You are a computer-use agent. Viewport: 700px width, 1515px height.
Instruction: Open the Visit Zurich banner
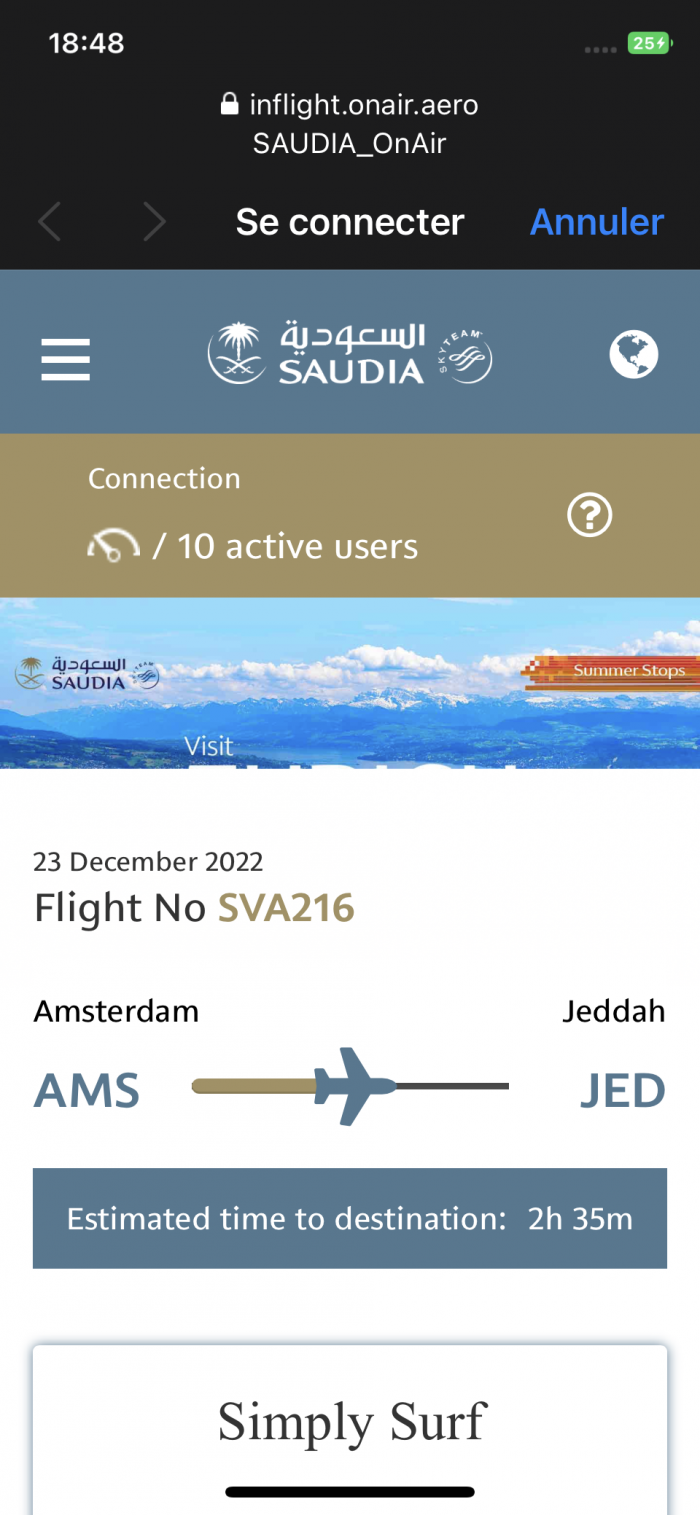350,683
